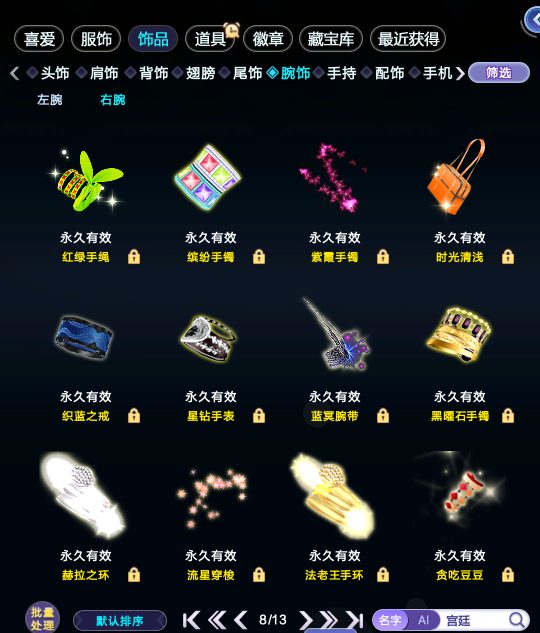Show 最近获得 items
The image size is (540, 633).
pyautogui.click(x=408, y=39)
